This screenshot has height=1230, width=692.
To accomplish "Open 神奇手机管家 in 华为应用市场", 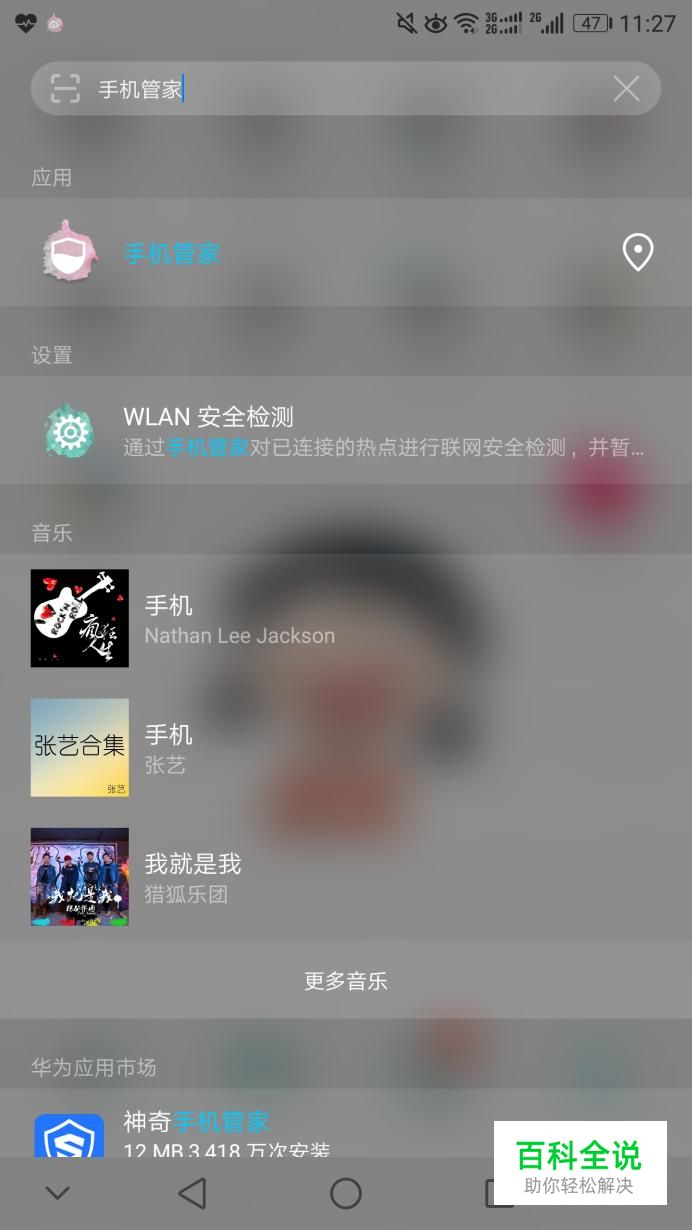I will 250,1134.
